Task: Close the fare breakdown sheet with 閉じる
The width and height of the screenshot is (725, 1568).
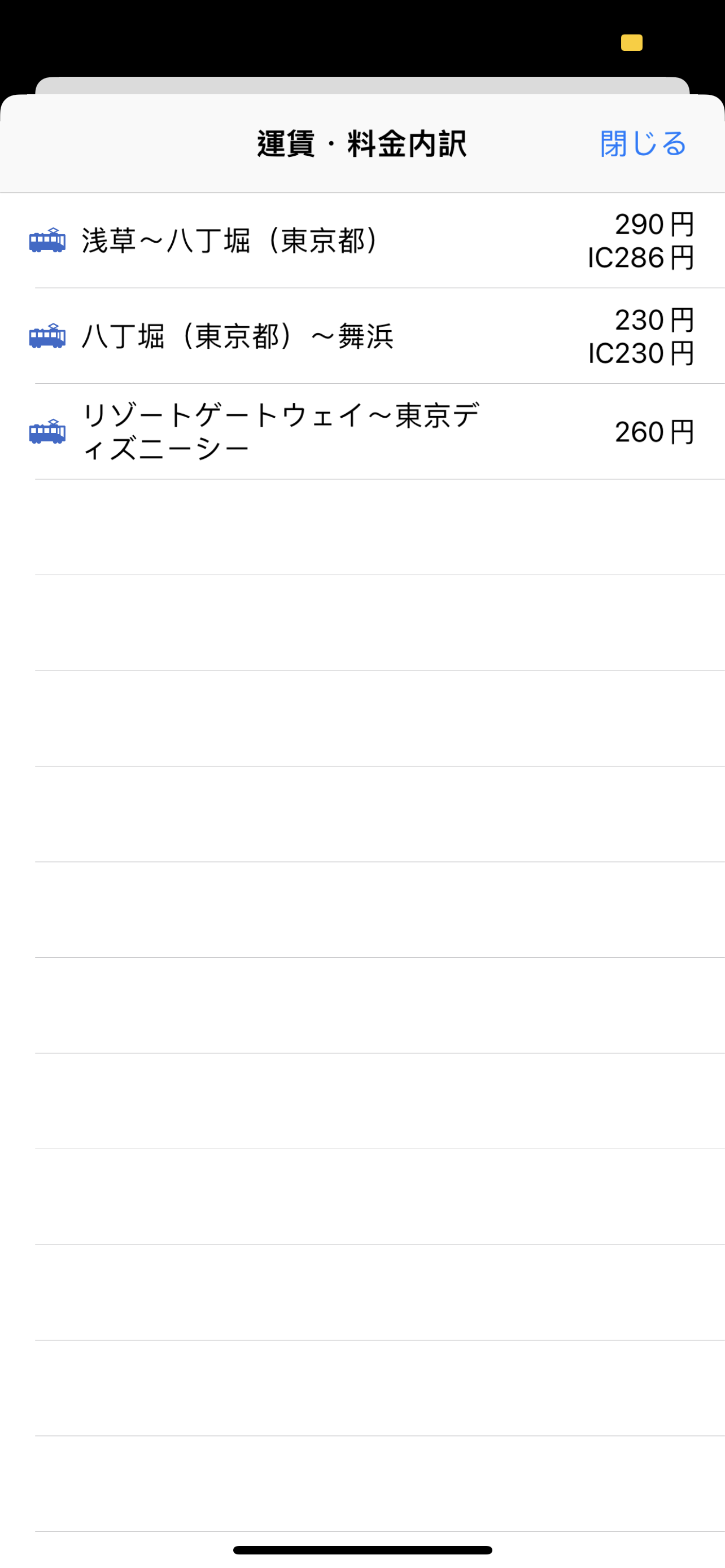Action: click(644, 144)
